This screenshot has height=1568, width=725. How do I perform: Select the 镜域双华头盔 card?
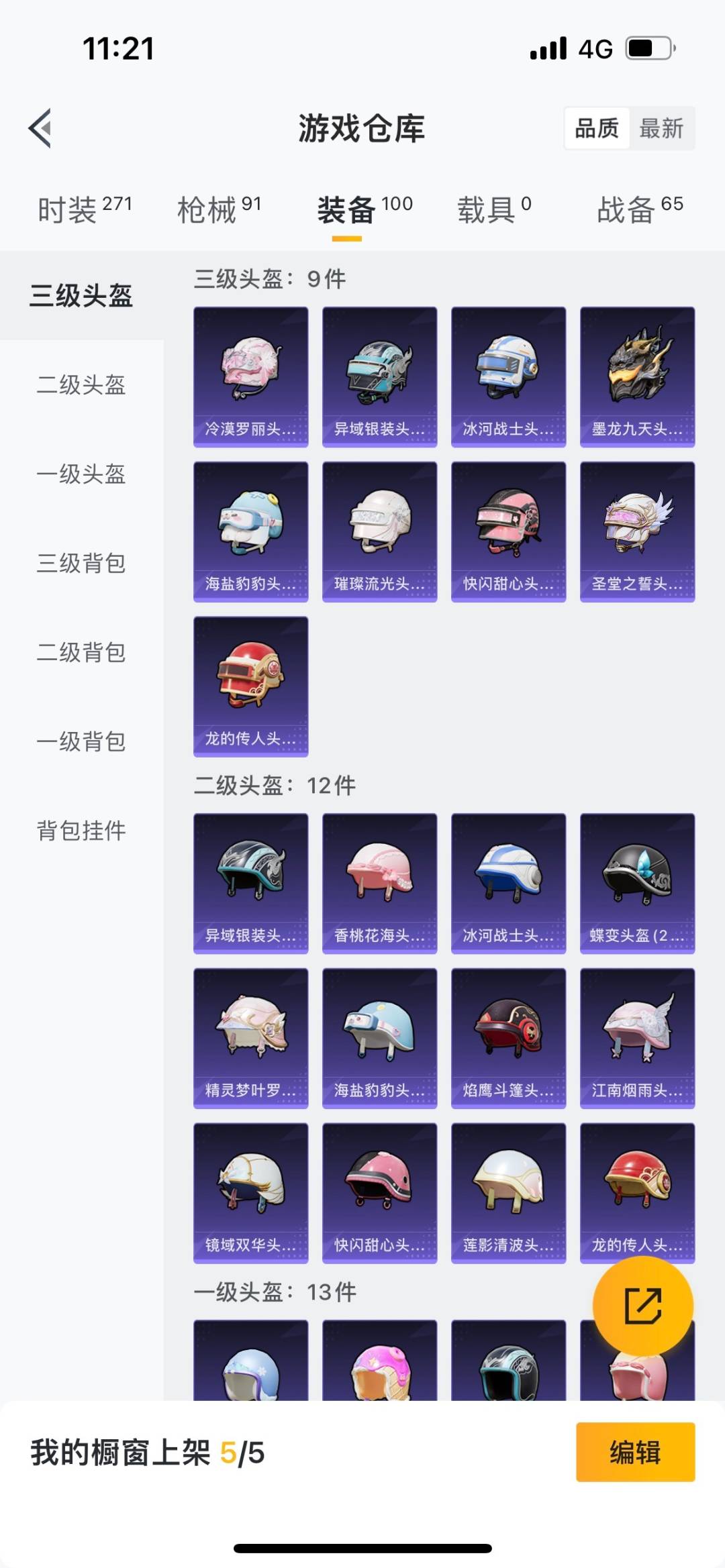[250, 1191]
